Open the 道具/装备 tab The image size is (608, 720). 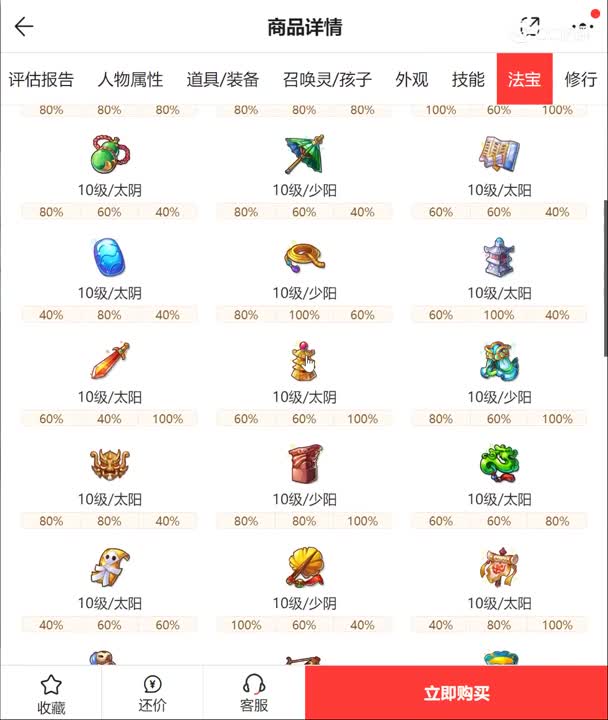click(223, 80)
